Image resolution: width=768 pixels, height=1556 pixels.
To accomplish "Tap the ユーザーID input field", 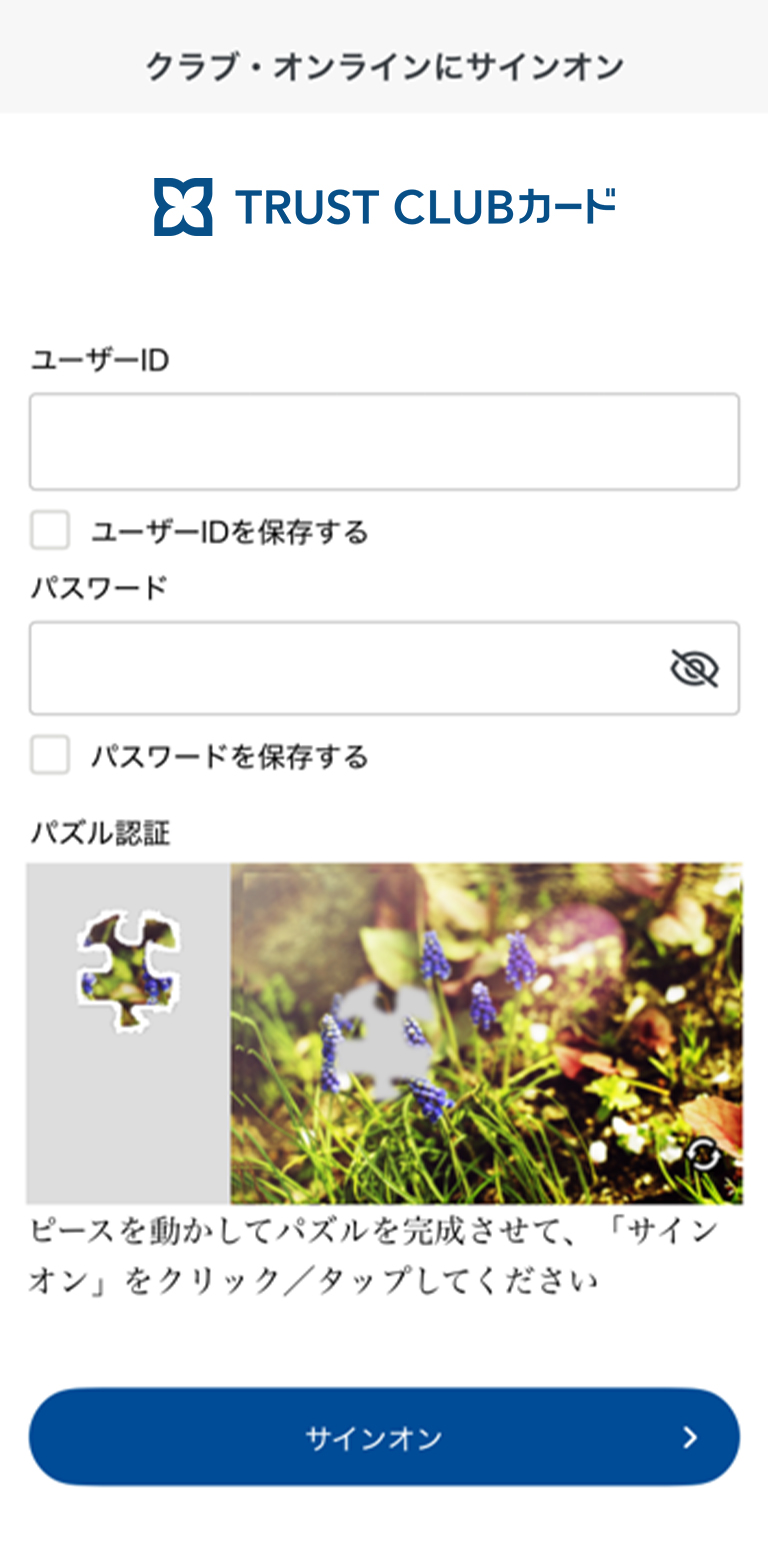I will click(384, 441).
